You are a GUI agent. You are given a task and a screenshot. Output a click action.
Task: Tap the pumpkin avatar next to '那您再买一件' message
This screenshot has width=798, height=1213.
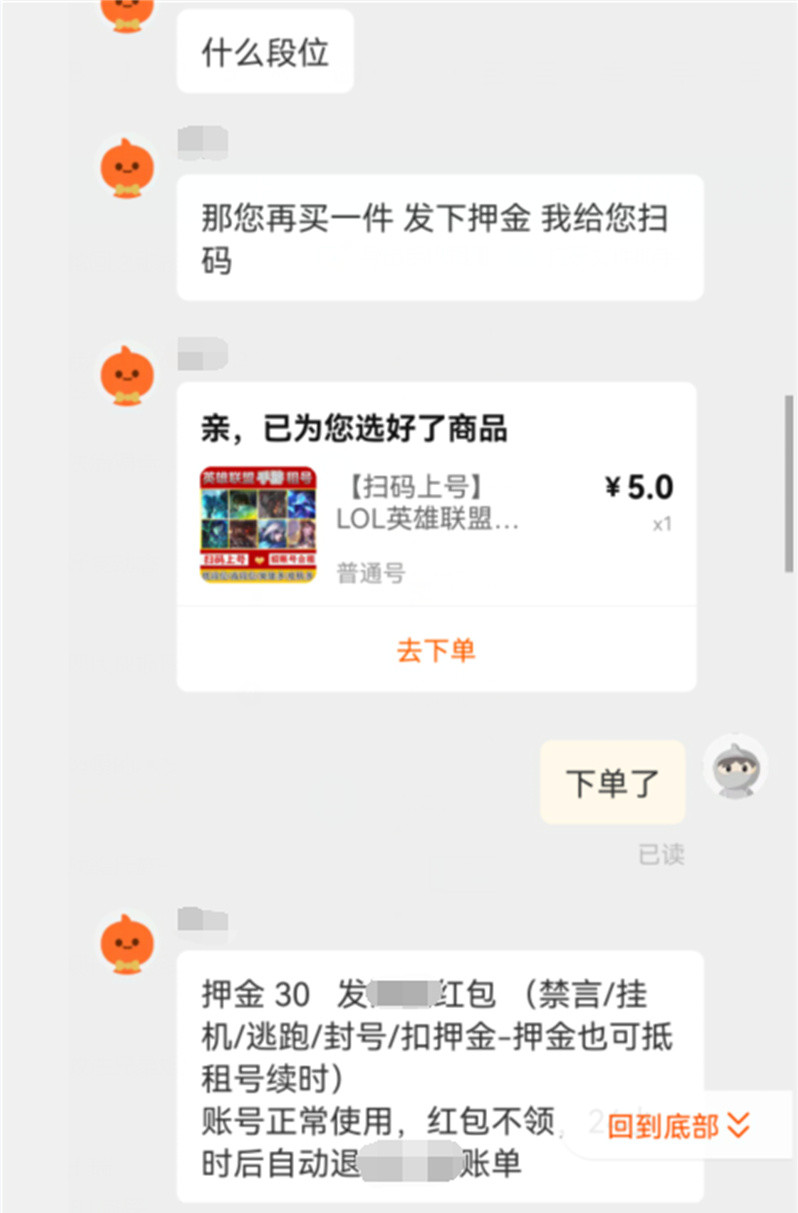click(127, 168)
